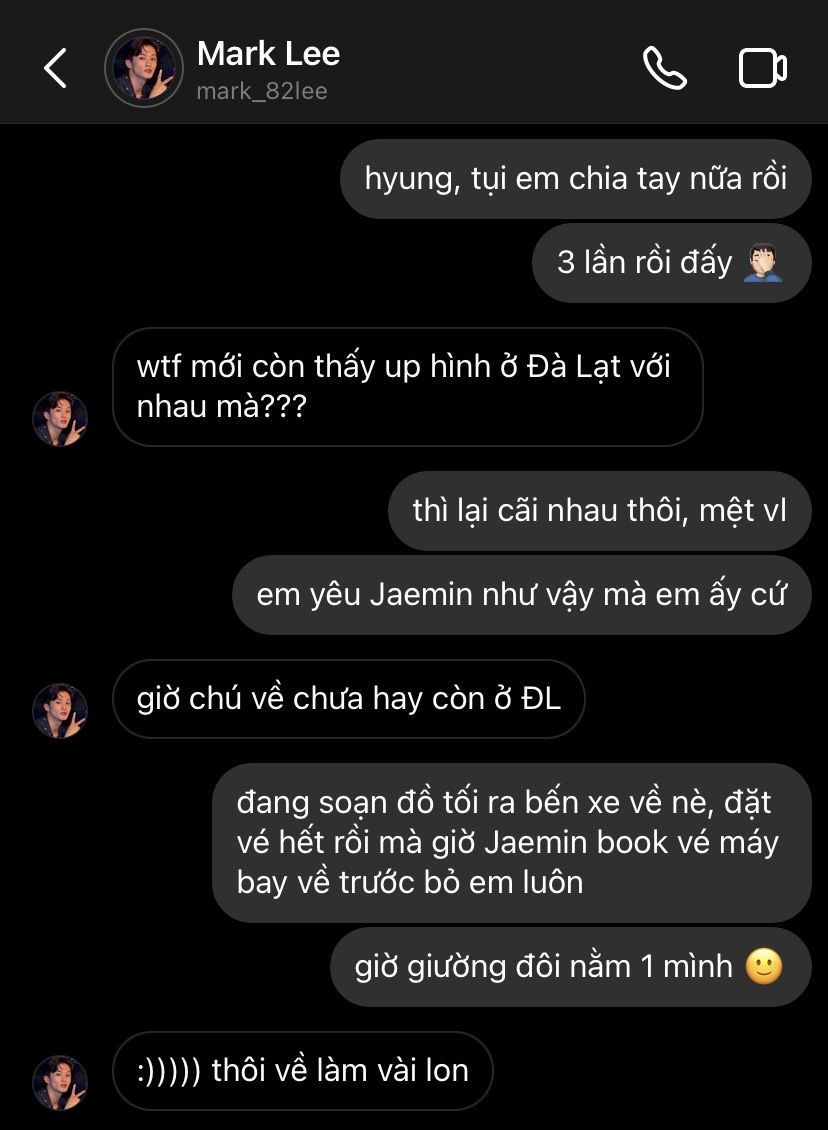828x1130 pixels.
Task: Tap the avatar beside the "thôi về làm vài lon" message
Action: tap(60, 1082)
